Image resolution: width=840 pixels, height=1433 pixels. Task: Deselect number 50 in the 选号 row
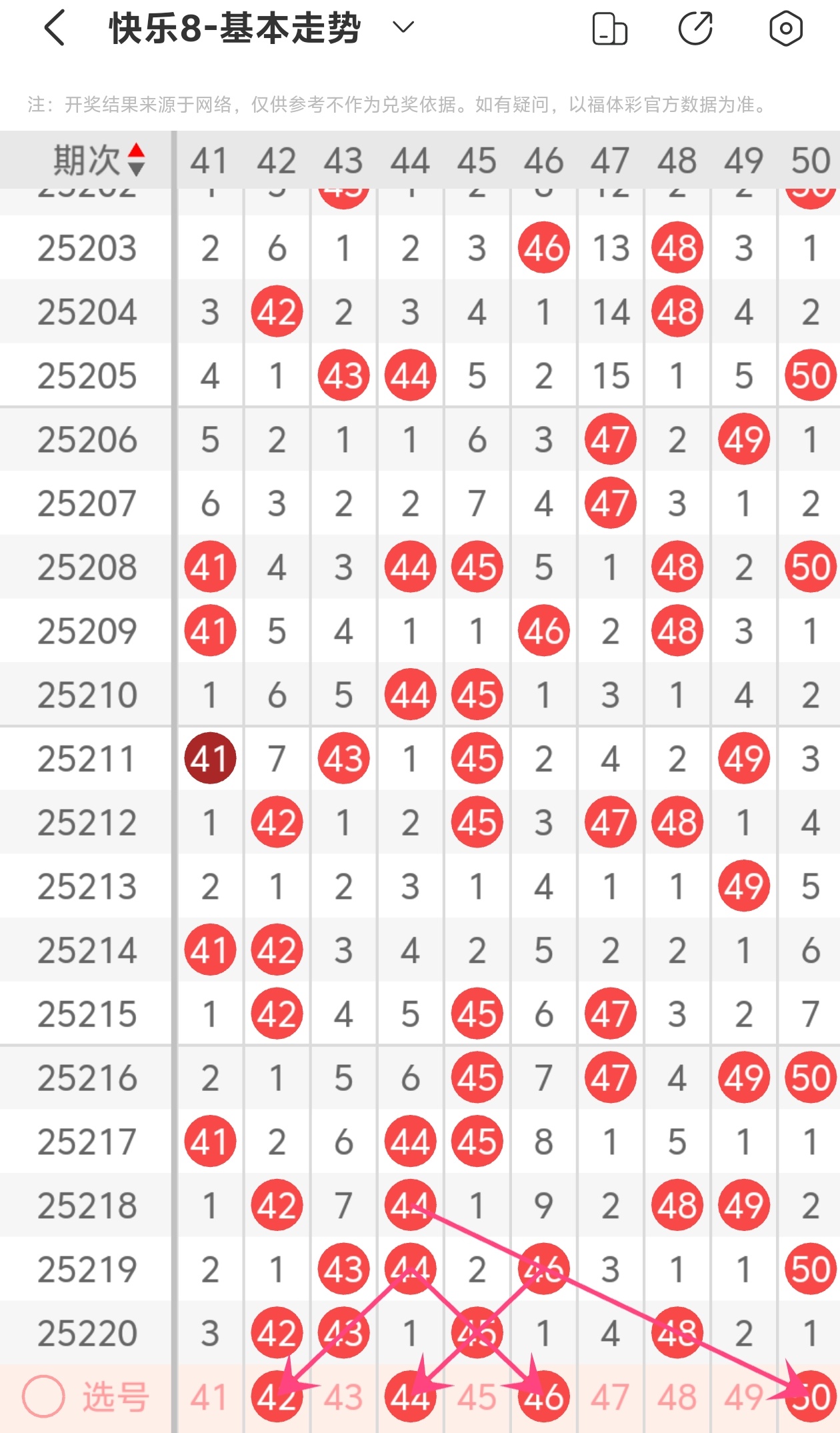pos(810,1396)
